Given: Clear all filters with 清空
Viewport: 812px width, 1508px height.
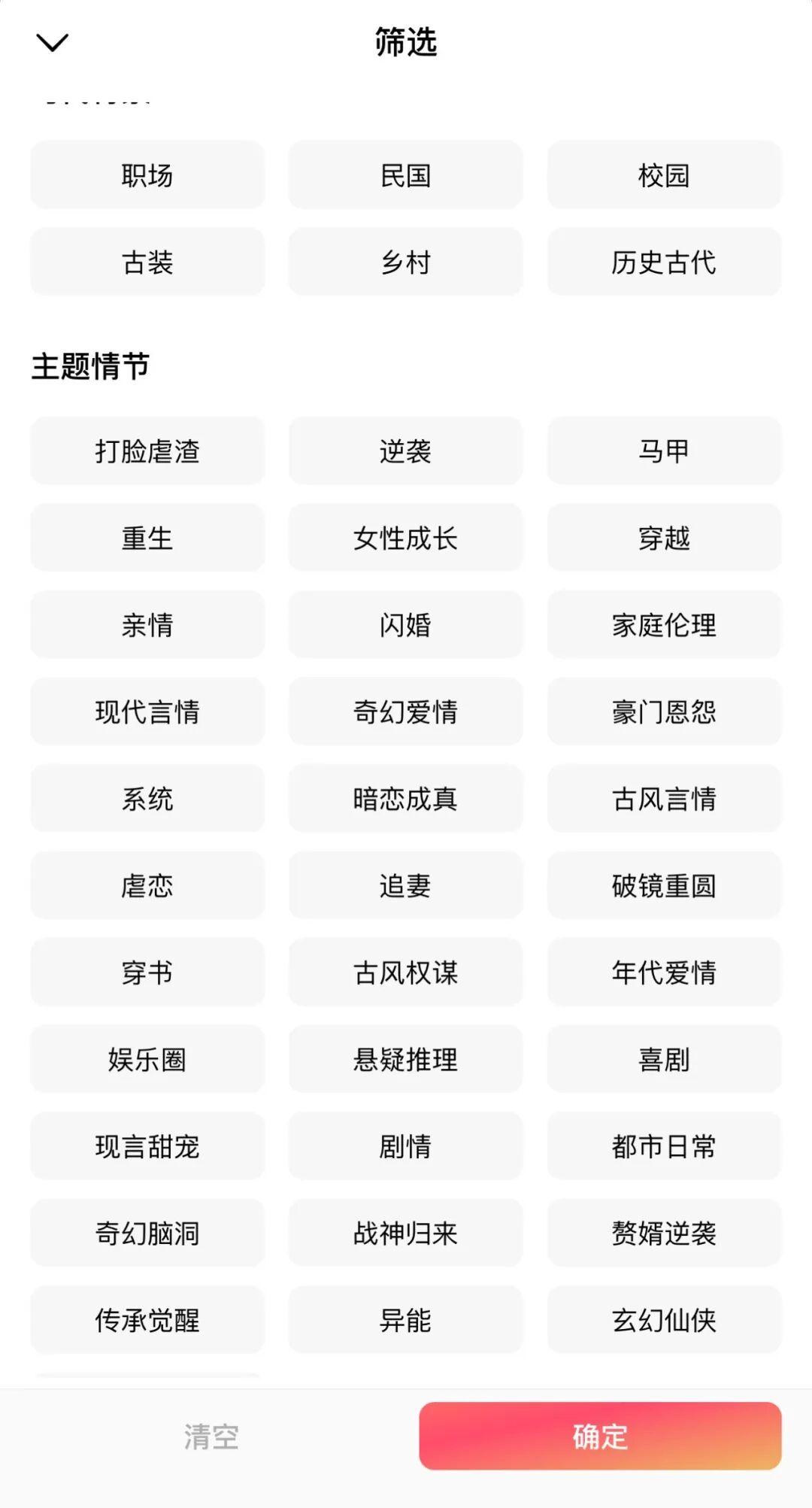Looking at the screenshot, I should [x=211, y=1437].
